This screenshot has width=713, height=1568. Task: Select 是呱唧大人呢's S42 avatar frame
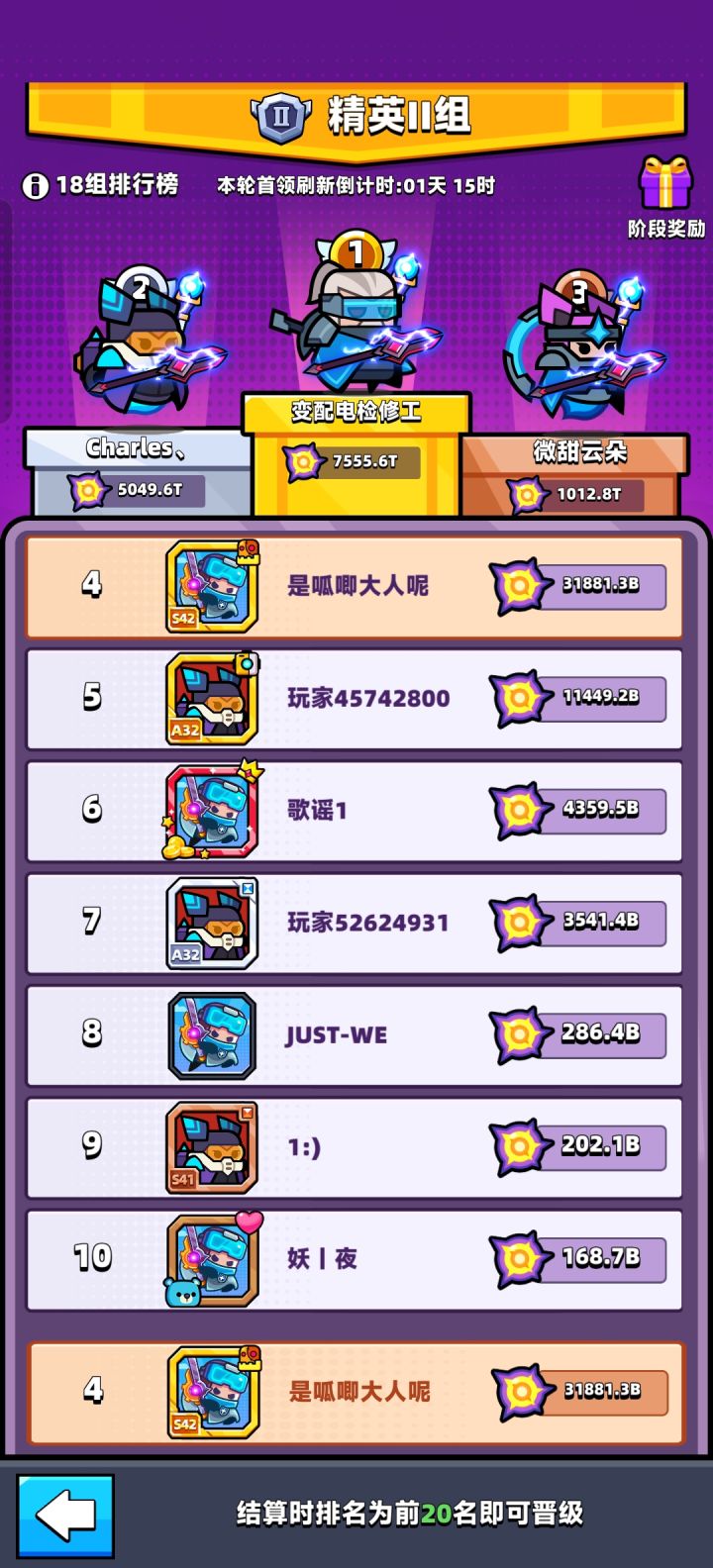point(211,584)
